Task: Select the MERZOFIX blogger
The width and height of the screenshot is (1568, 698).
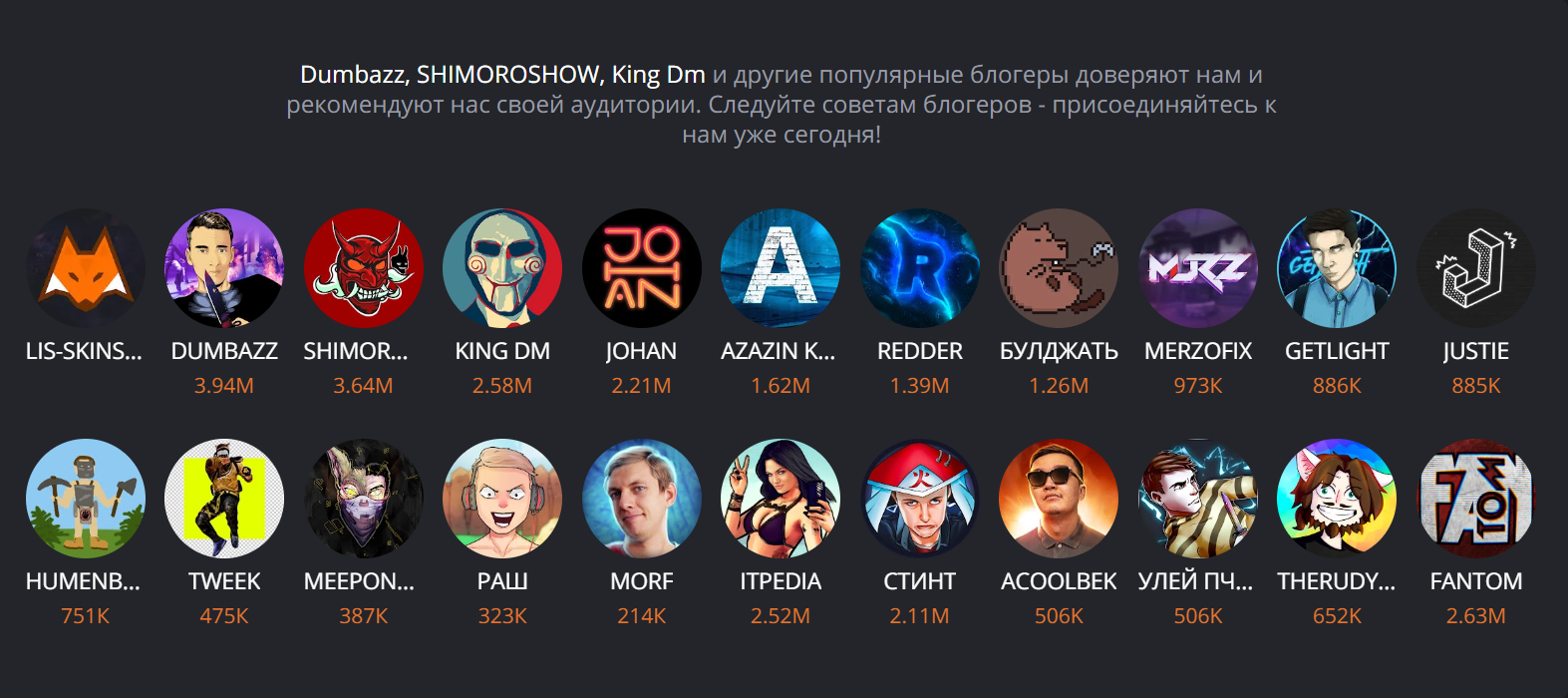Action: click(1198, 268)
